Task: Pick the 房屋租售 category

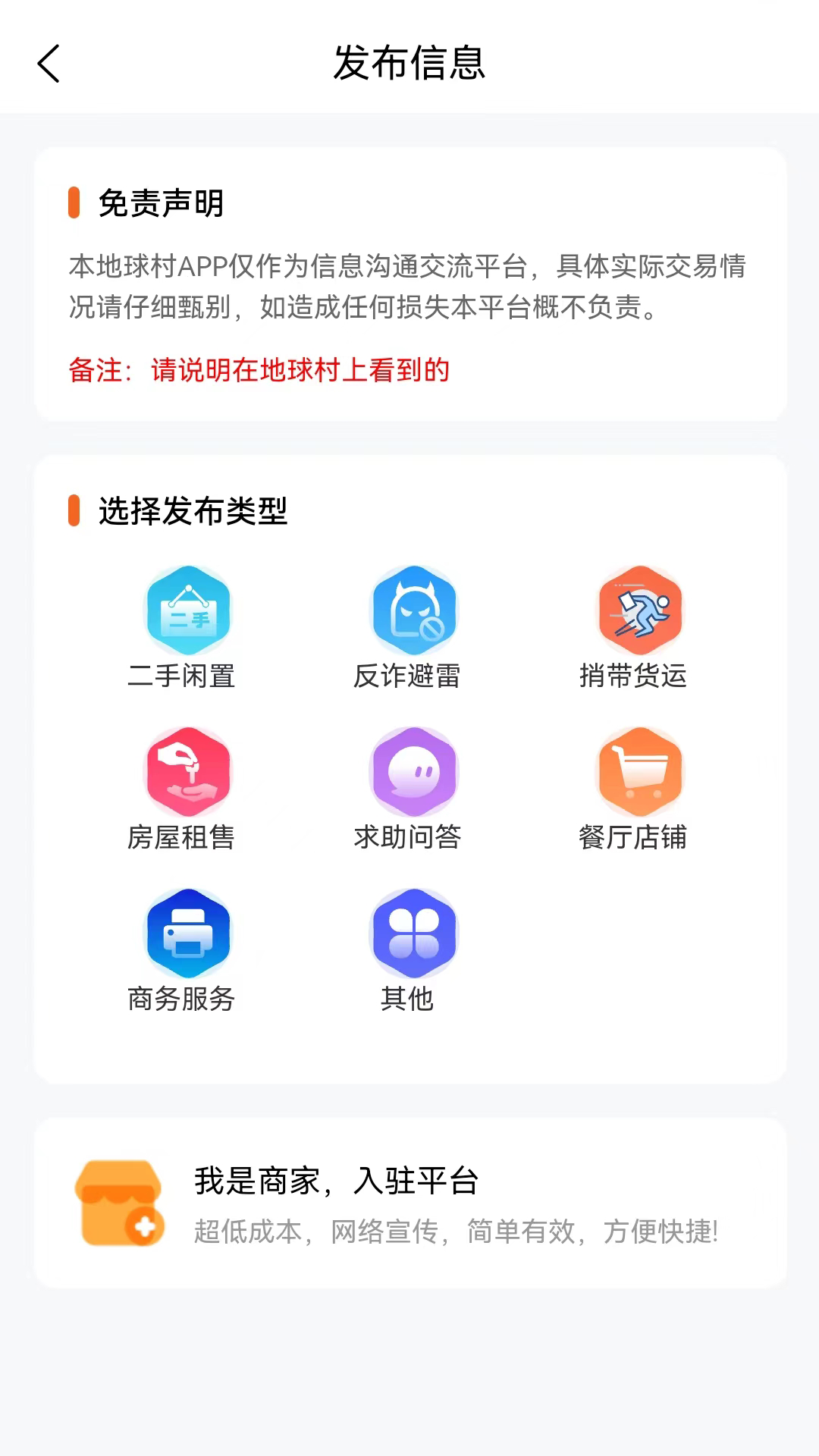Action: (x=182, y=789)
